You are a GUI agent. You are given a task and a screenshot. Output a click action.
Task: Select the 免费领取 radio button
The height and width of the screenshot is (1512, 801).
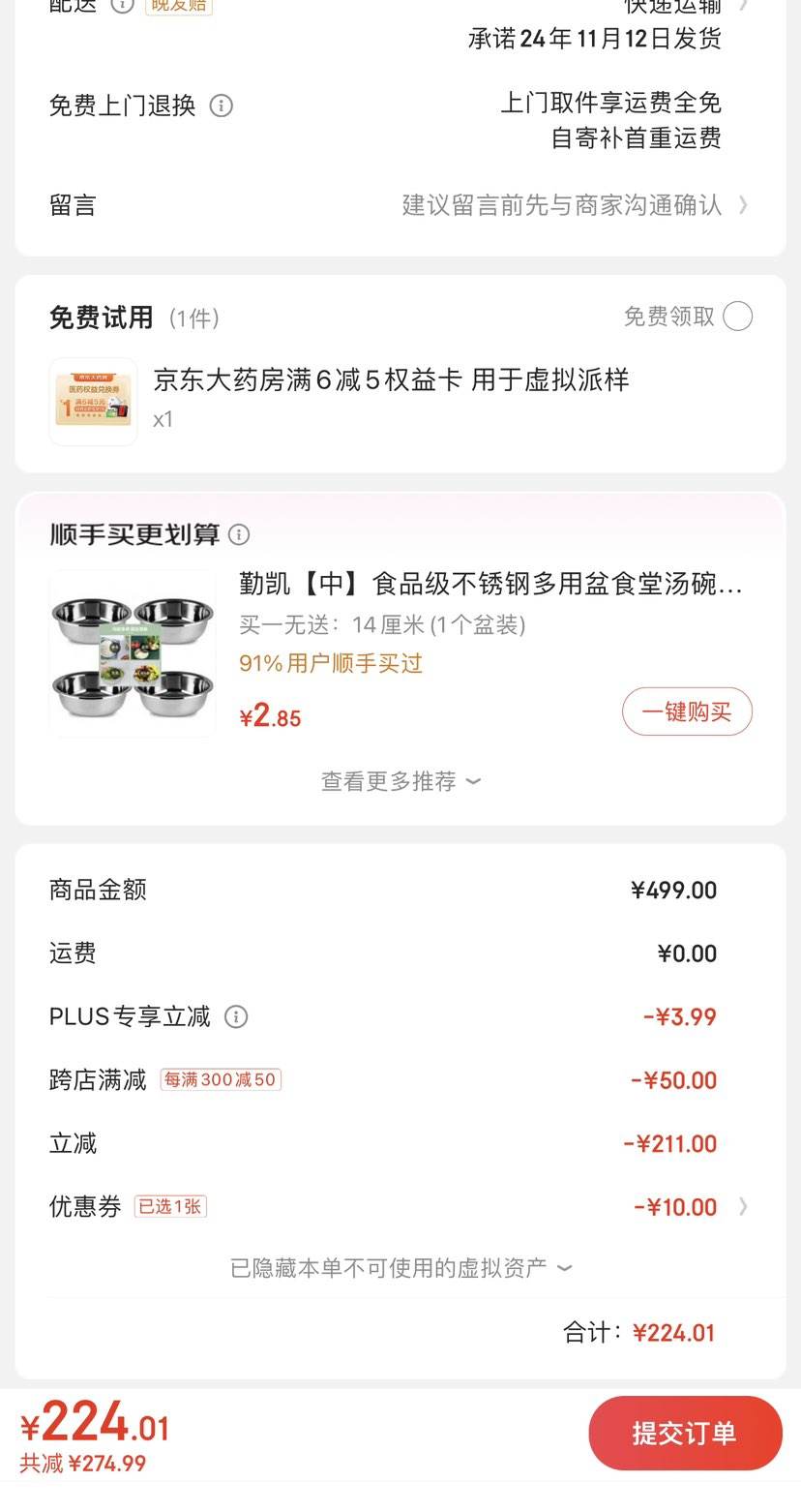[x=737, y=317]
